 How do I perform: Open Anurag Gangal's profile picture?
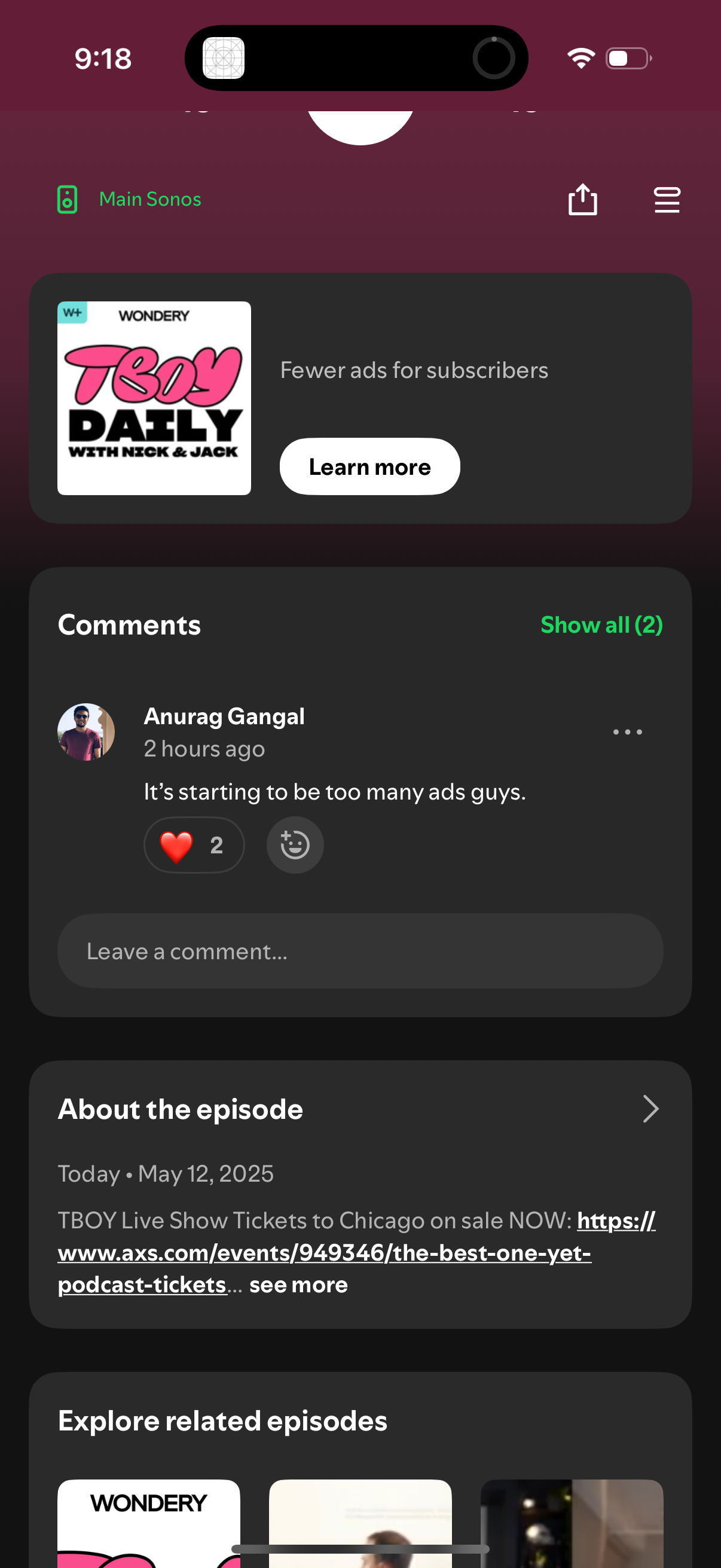[x=87, y=731]
